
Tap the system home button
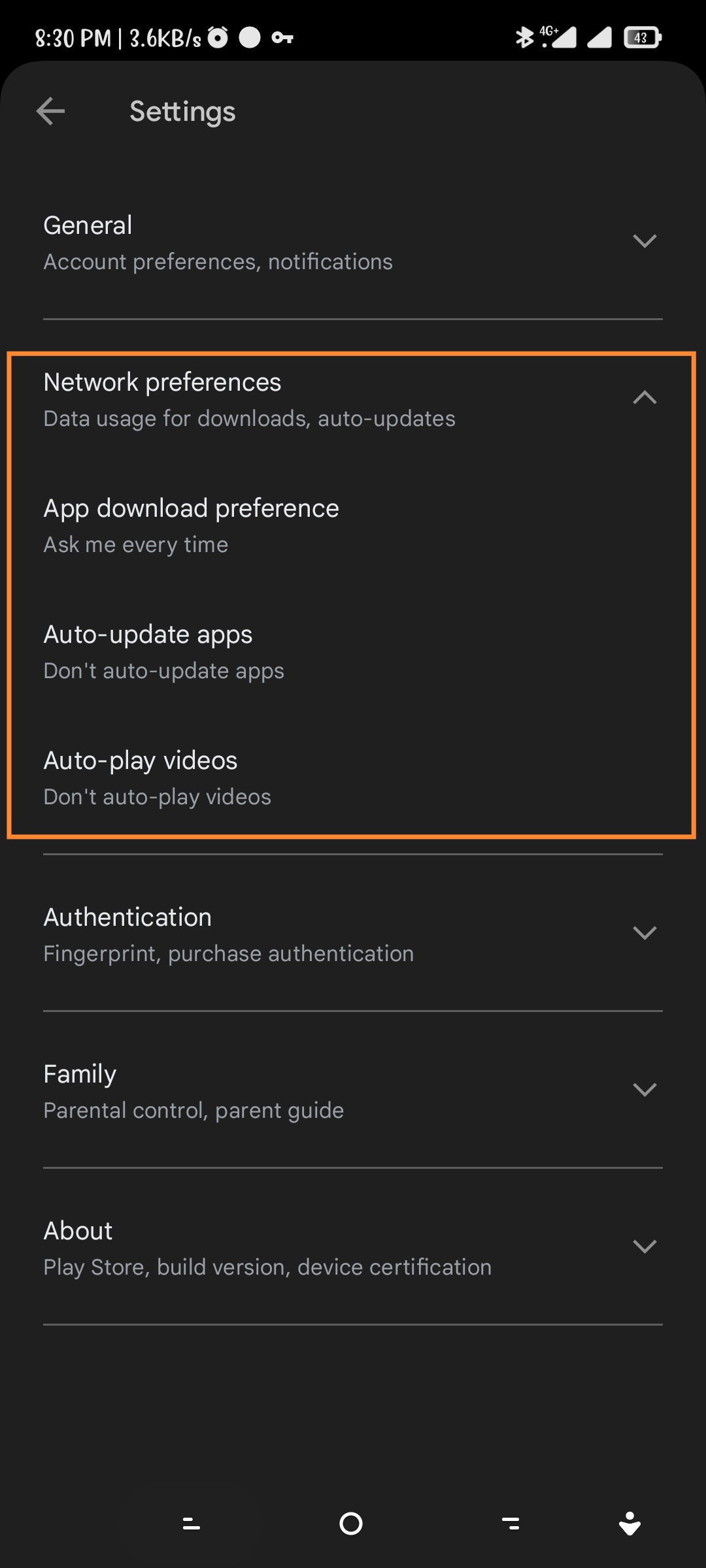tap(351, 1524)
